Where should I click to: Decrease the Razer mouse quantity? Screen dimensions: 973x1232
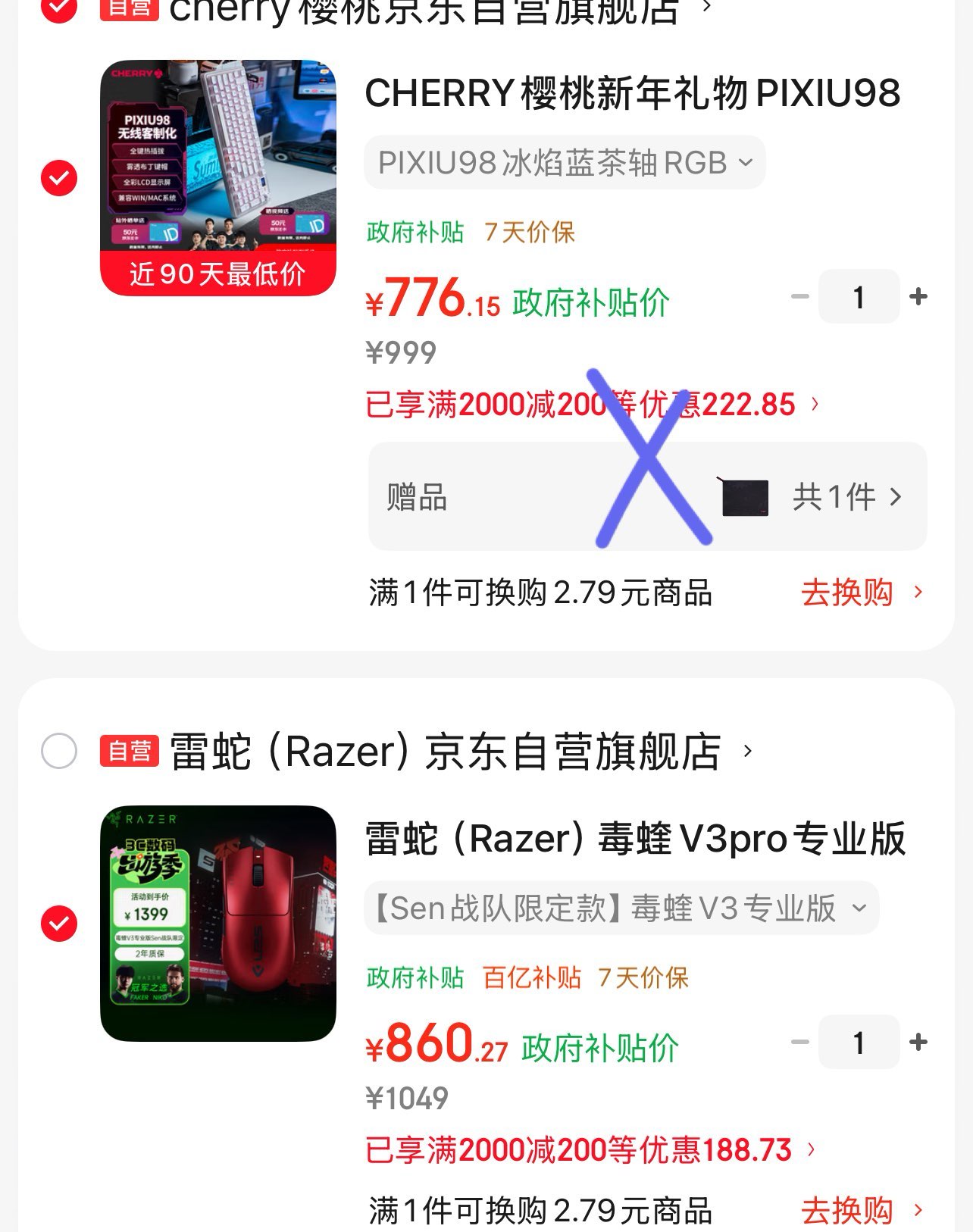(x=800, y=1043)
